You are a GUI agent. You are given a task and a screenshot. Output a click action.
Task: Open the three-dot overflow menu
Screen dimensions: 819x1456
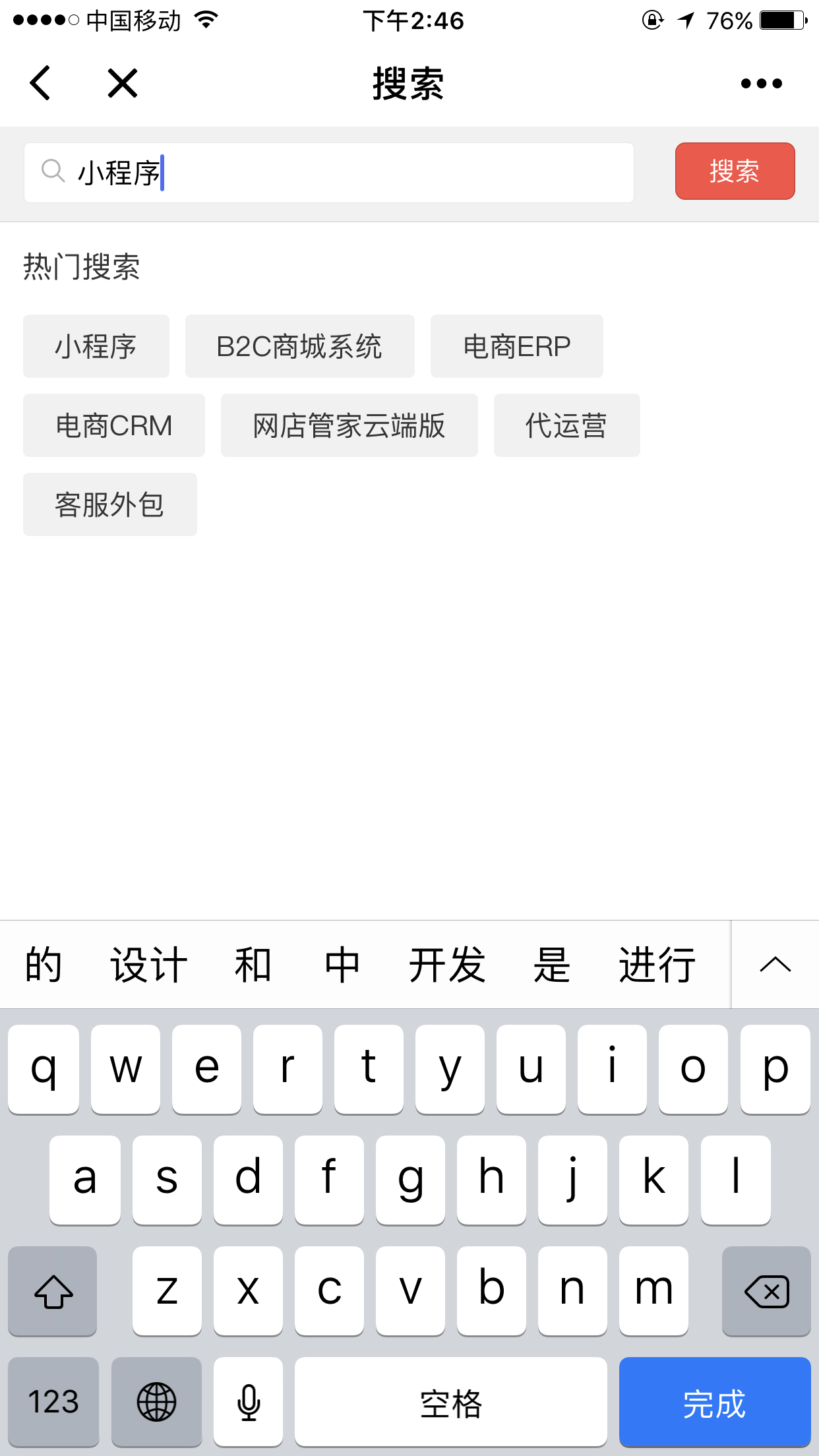(x=761, y=83)
